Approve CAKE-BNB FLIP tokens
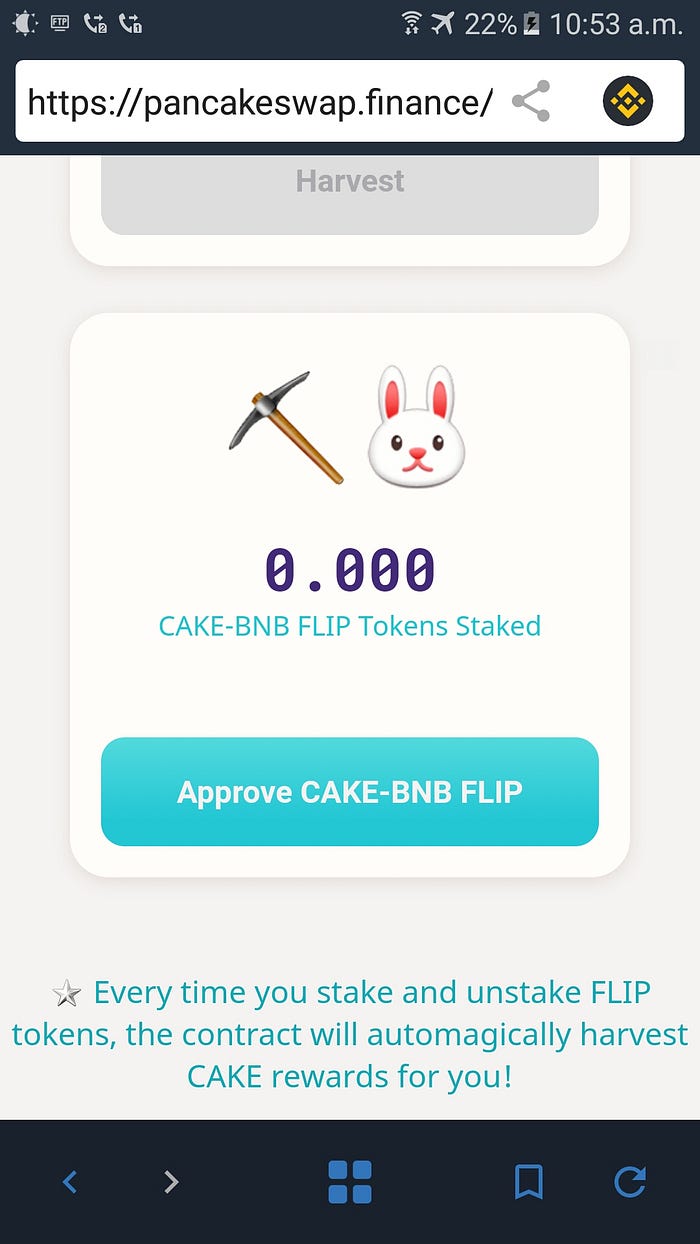 (x=350, y=792)
